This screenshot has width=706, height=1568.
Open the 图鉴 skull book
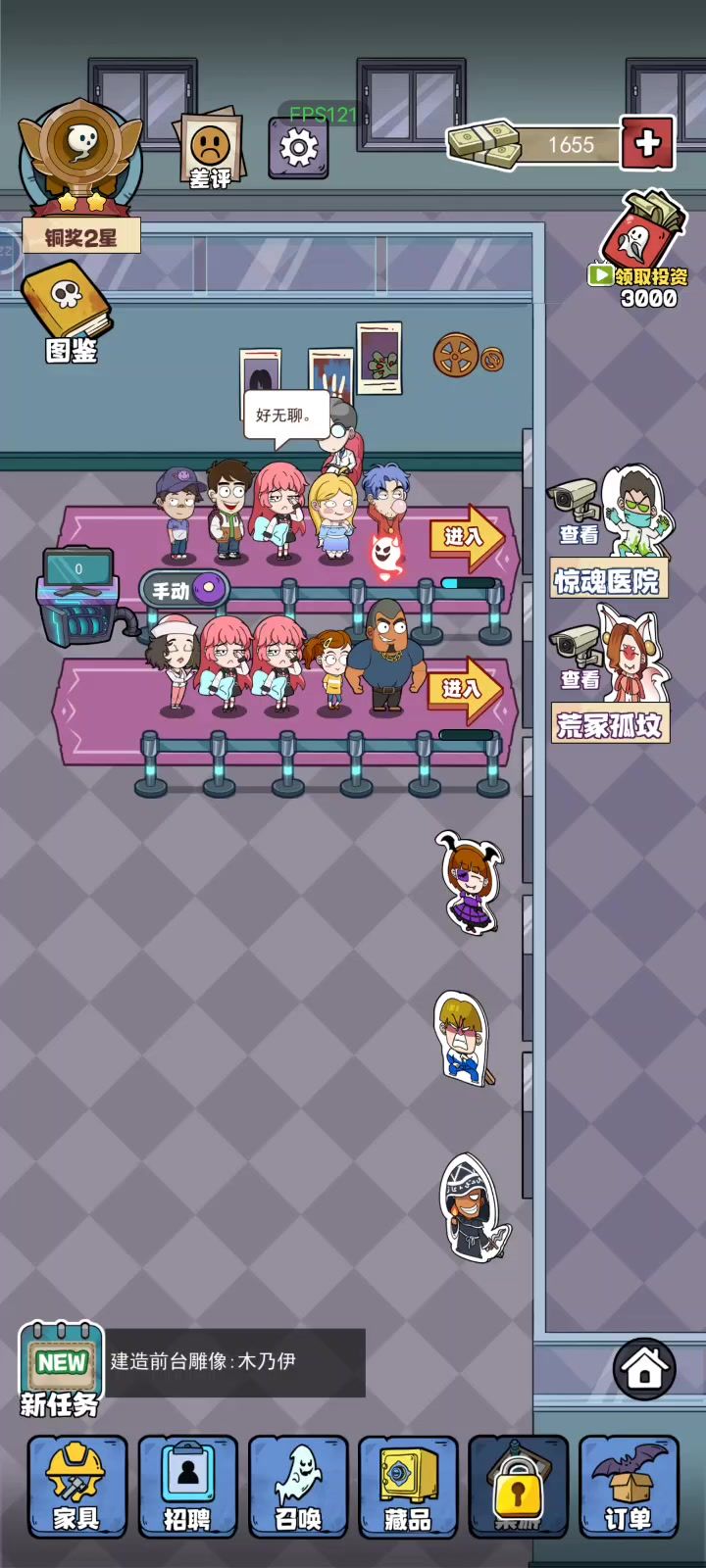click(69, 312)
